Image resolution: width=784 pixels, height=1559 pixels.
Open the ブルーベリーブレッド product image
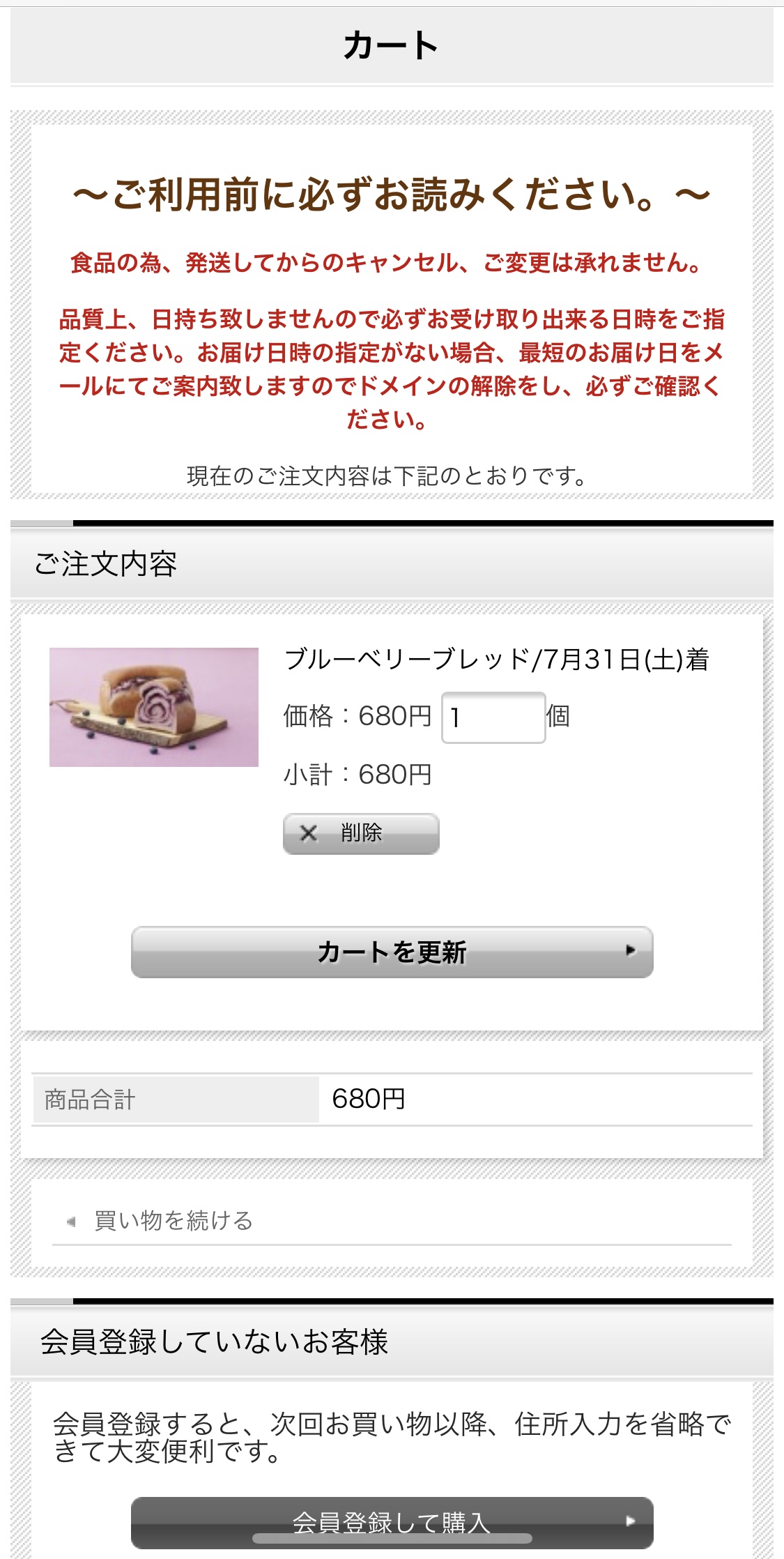pos(154,707)
